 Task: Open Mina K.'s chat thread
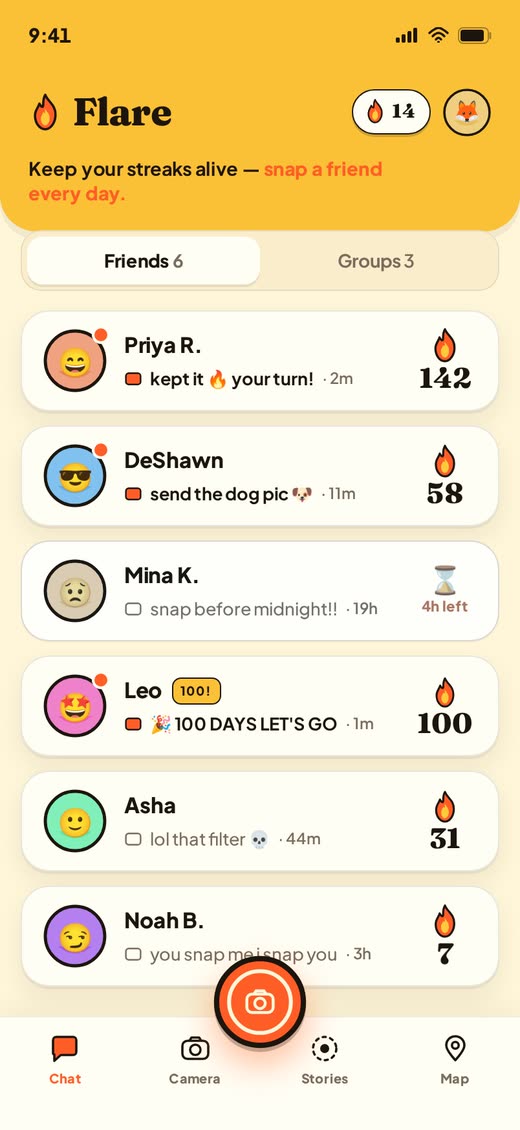pos(260,591)
